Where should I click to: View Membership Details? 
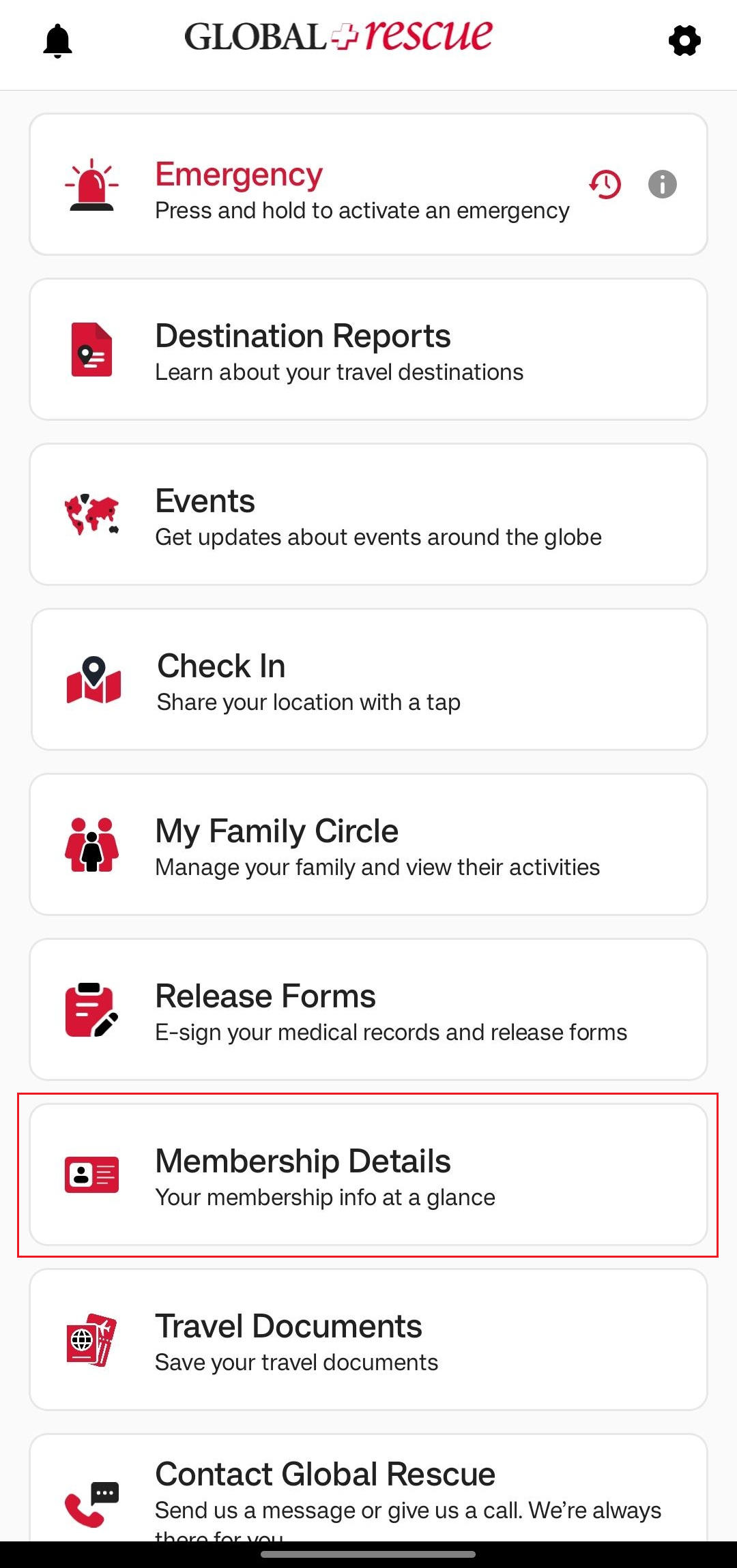click(369, 1175)
